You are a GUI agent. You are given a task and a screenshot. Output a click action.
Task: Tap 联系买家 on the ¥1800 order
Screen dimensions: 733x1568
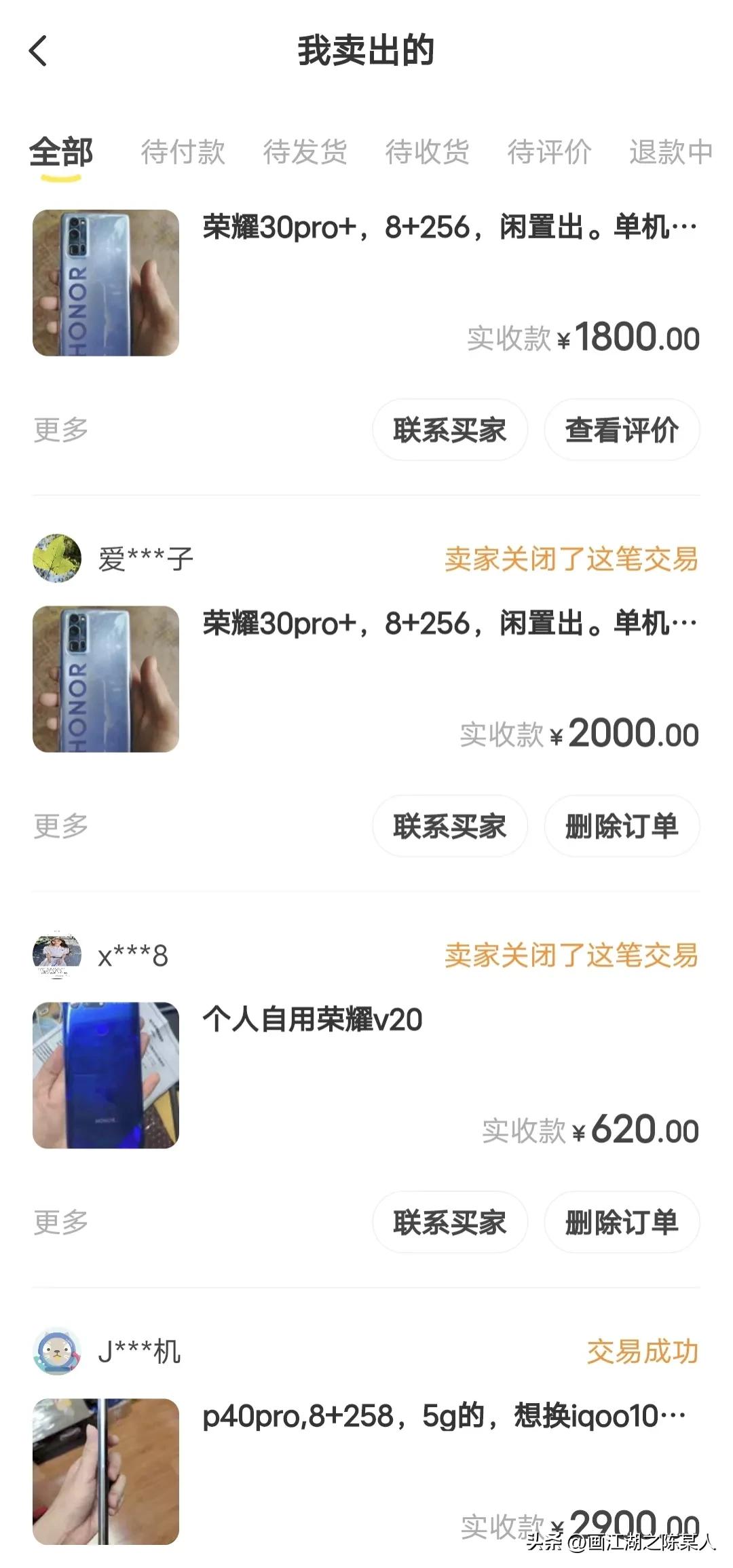pyautogui.click(x=449, y=430)
